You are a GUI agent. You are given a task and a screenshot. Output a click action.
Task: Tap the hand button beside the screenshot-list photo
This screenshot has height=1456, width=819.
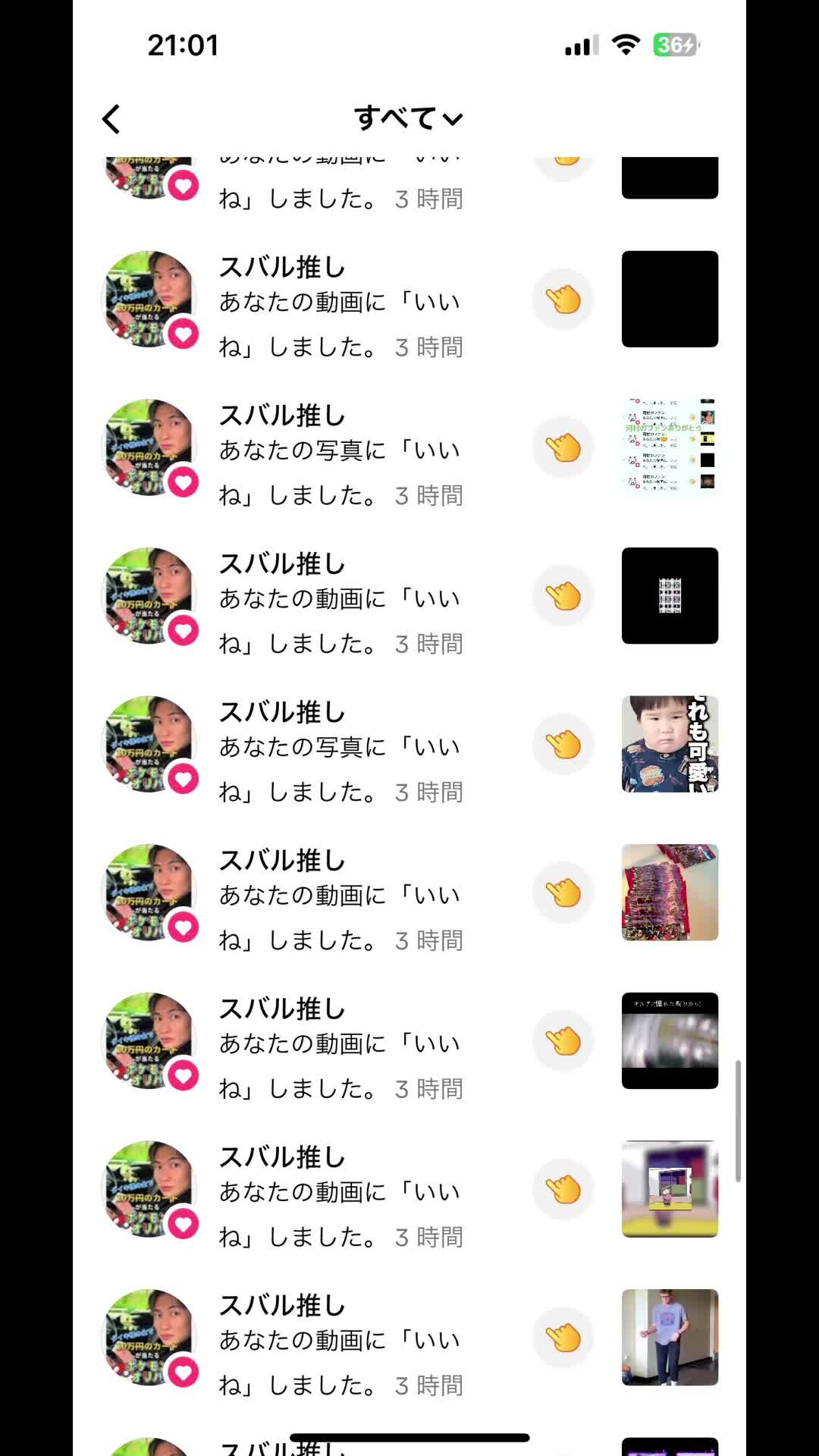pos(563,447)
